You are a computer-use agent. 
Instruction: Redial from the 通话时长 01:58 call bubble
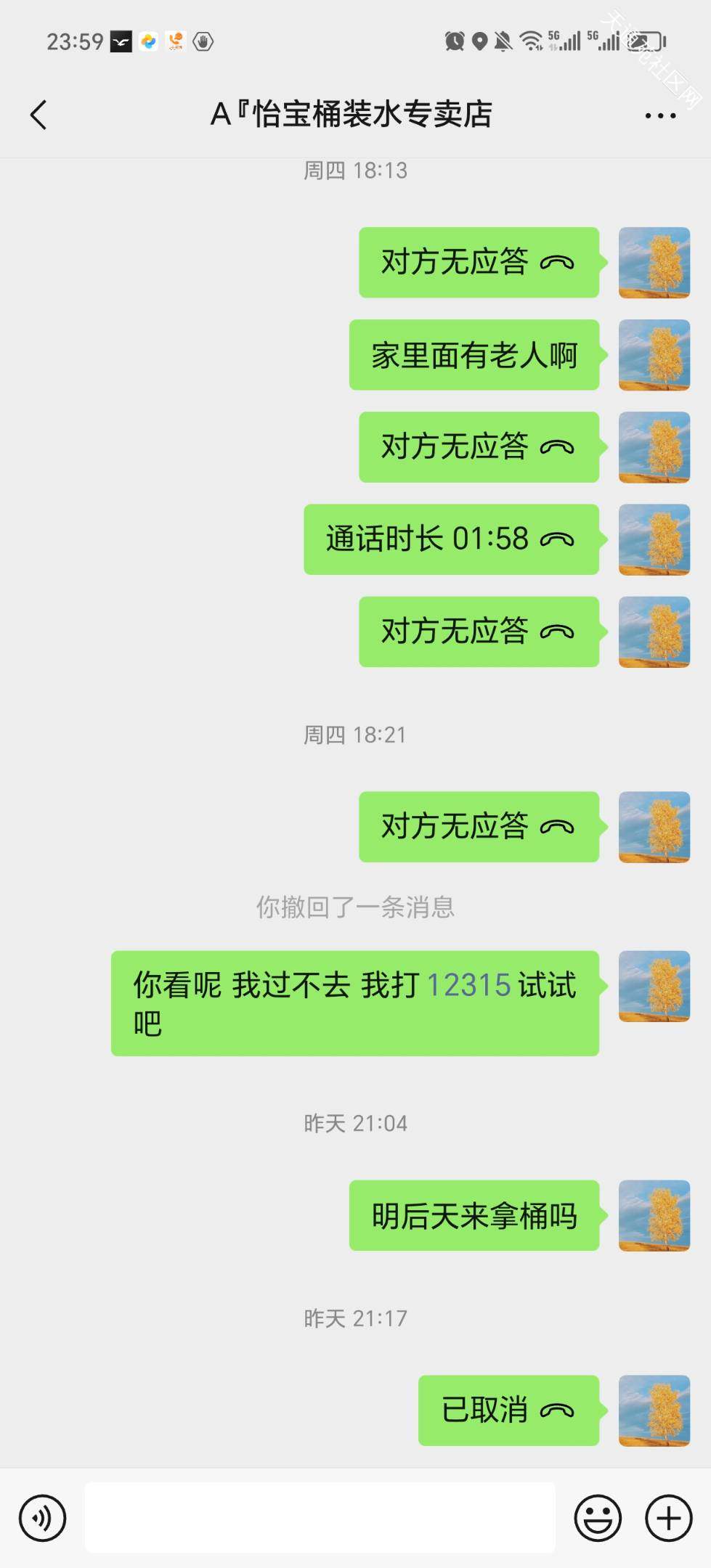pos(452,539)
